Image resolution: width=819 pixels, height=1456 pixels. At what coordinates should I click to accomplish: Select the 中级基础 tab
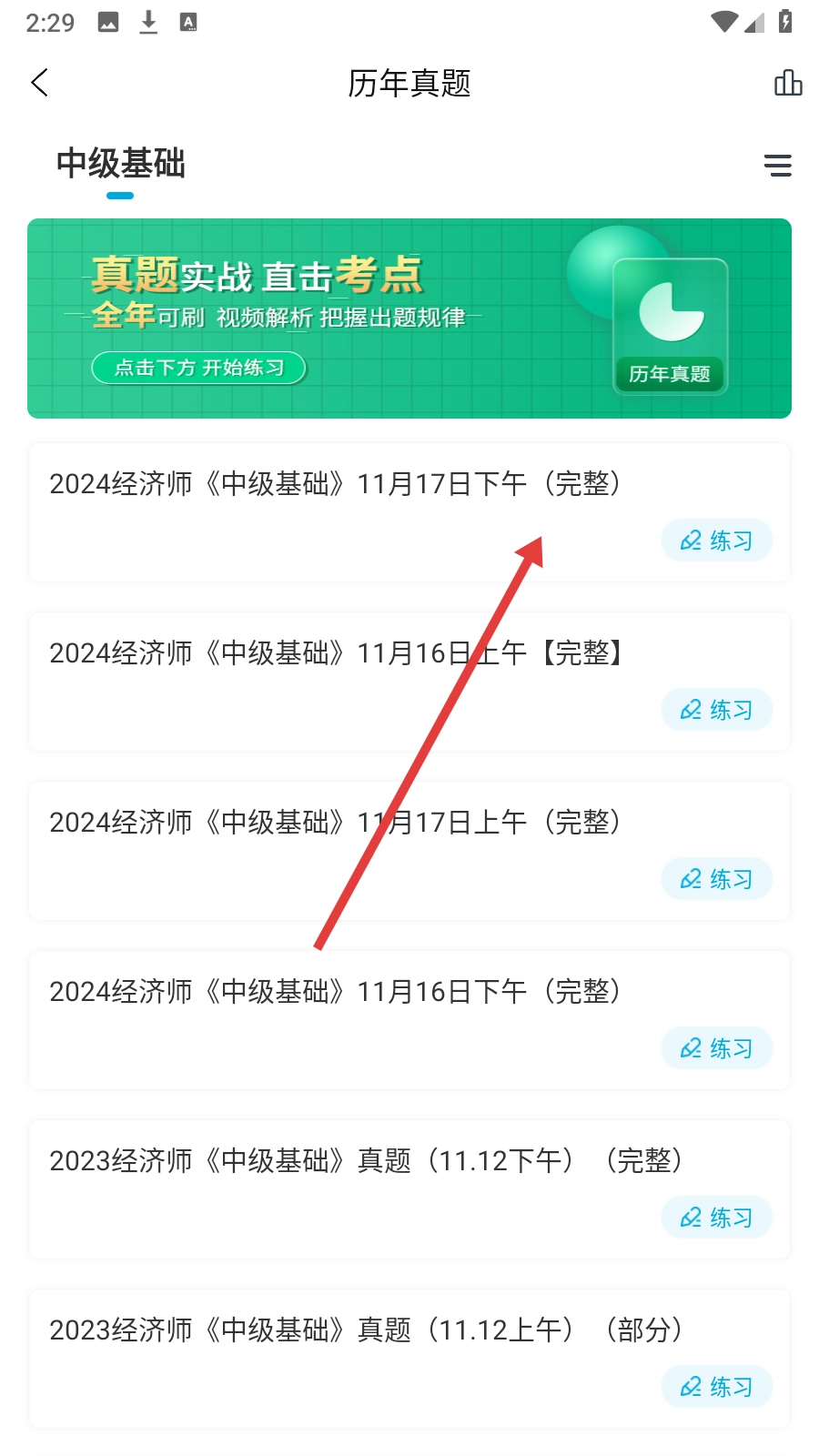click(120, 165)
